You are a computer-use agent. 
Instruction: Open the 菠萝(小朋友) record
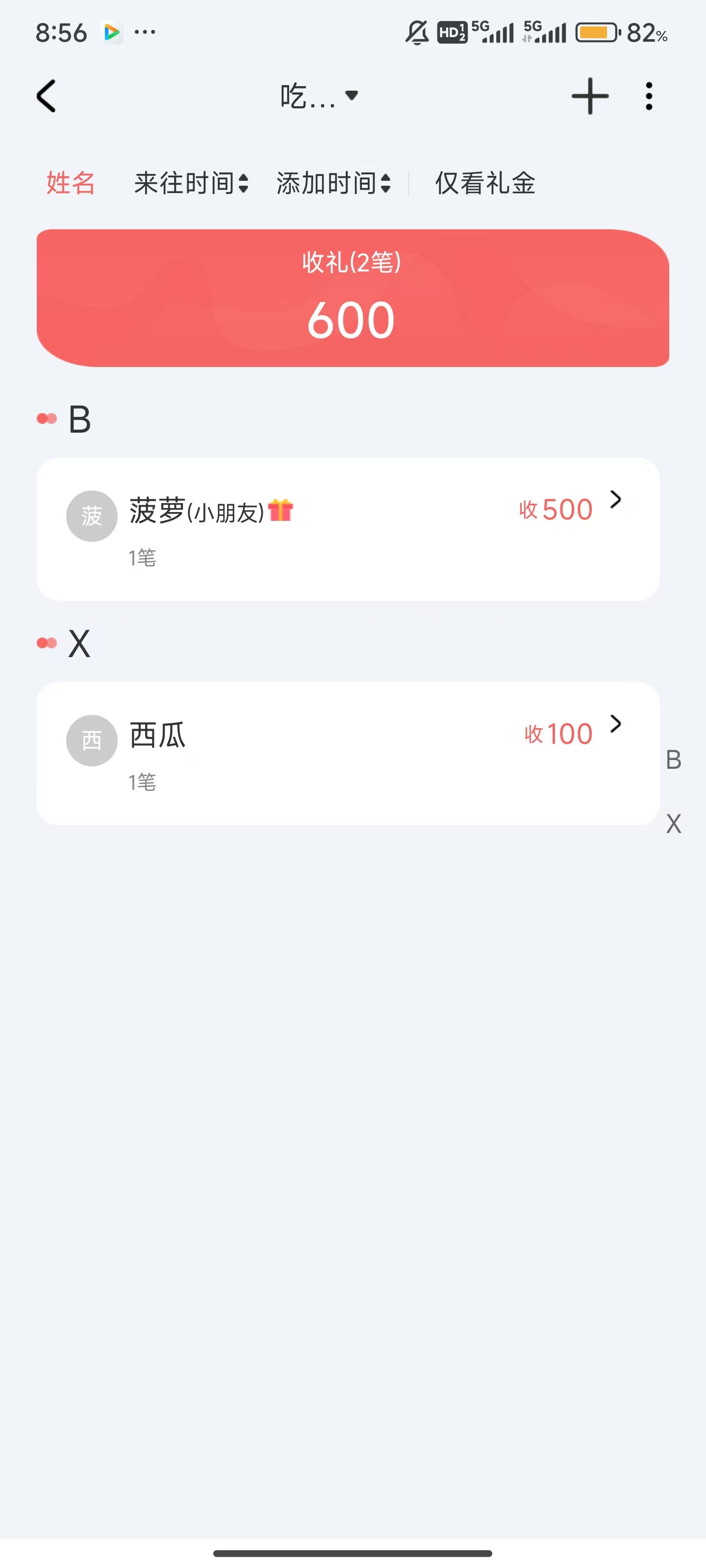[348, 528]
